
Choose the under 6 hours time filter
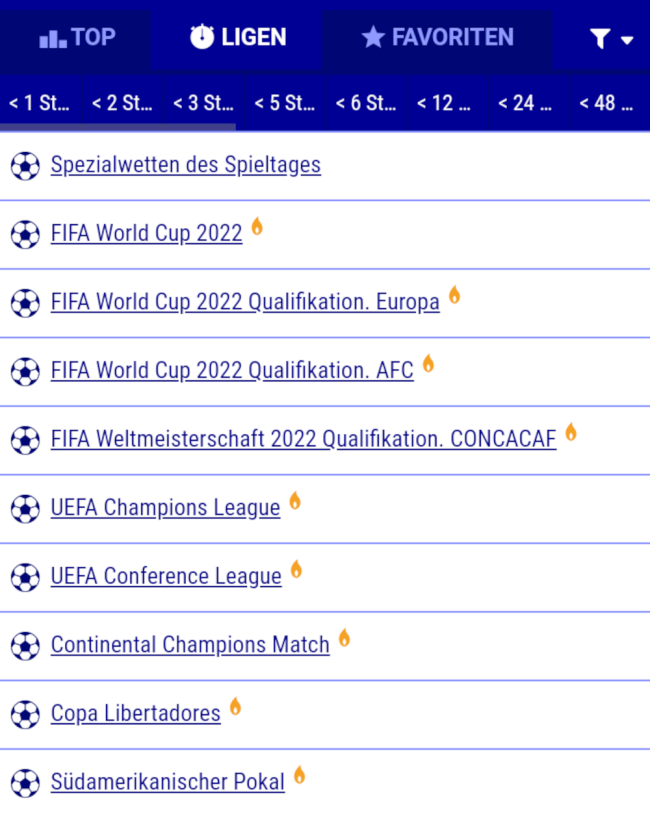click(x=365, y=103)
